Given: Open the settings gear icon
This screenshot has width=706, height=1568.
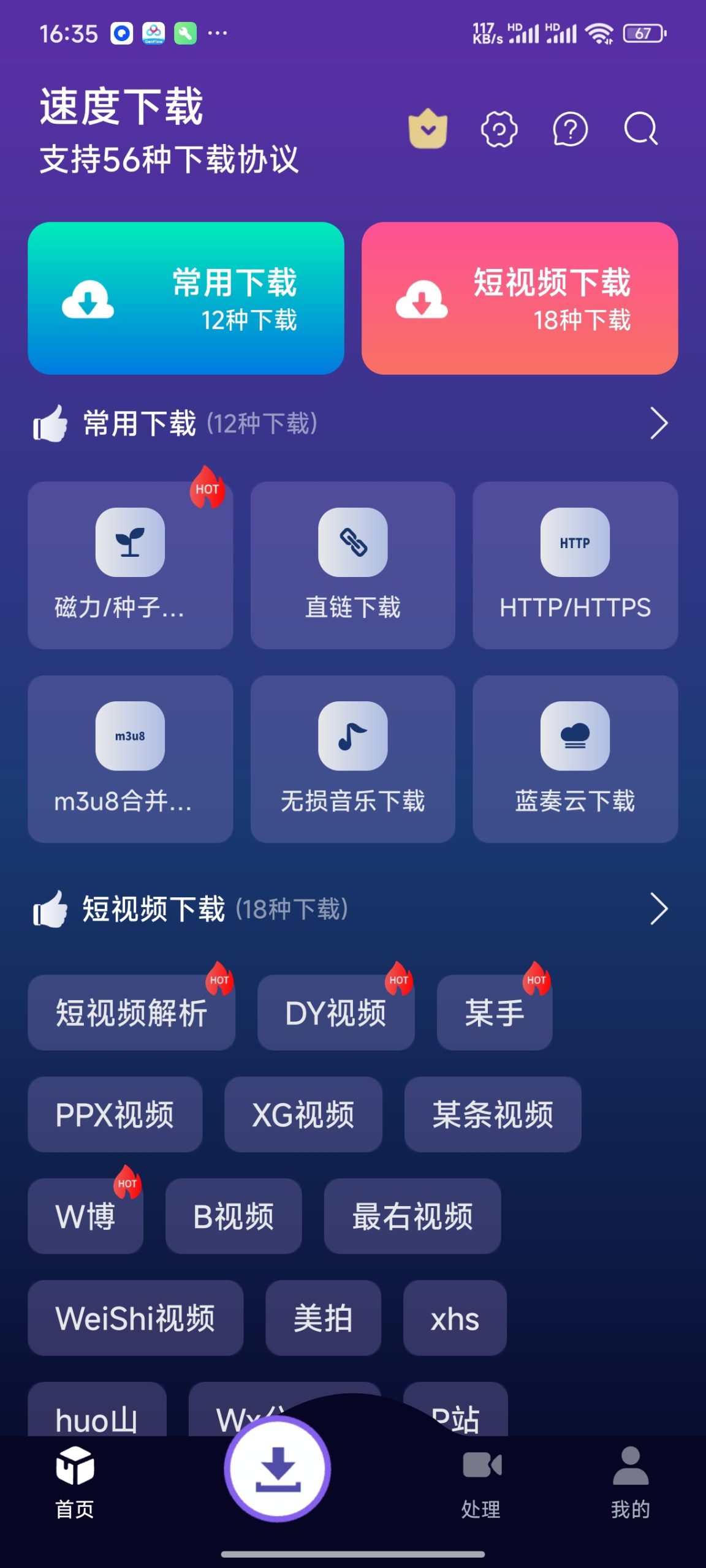Looking at the screenshot, I should click(x=499, y=129).
